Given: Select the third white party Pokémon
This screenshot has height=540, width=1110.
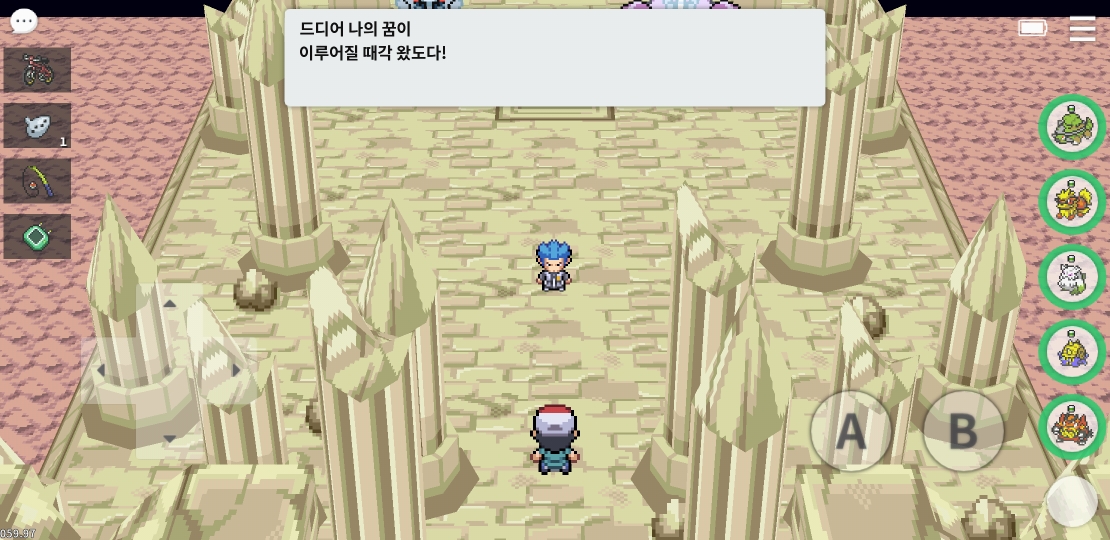Looking at the screenshot, I should (x=1072, y=277).
